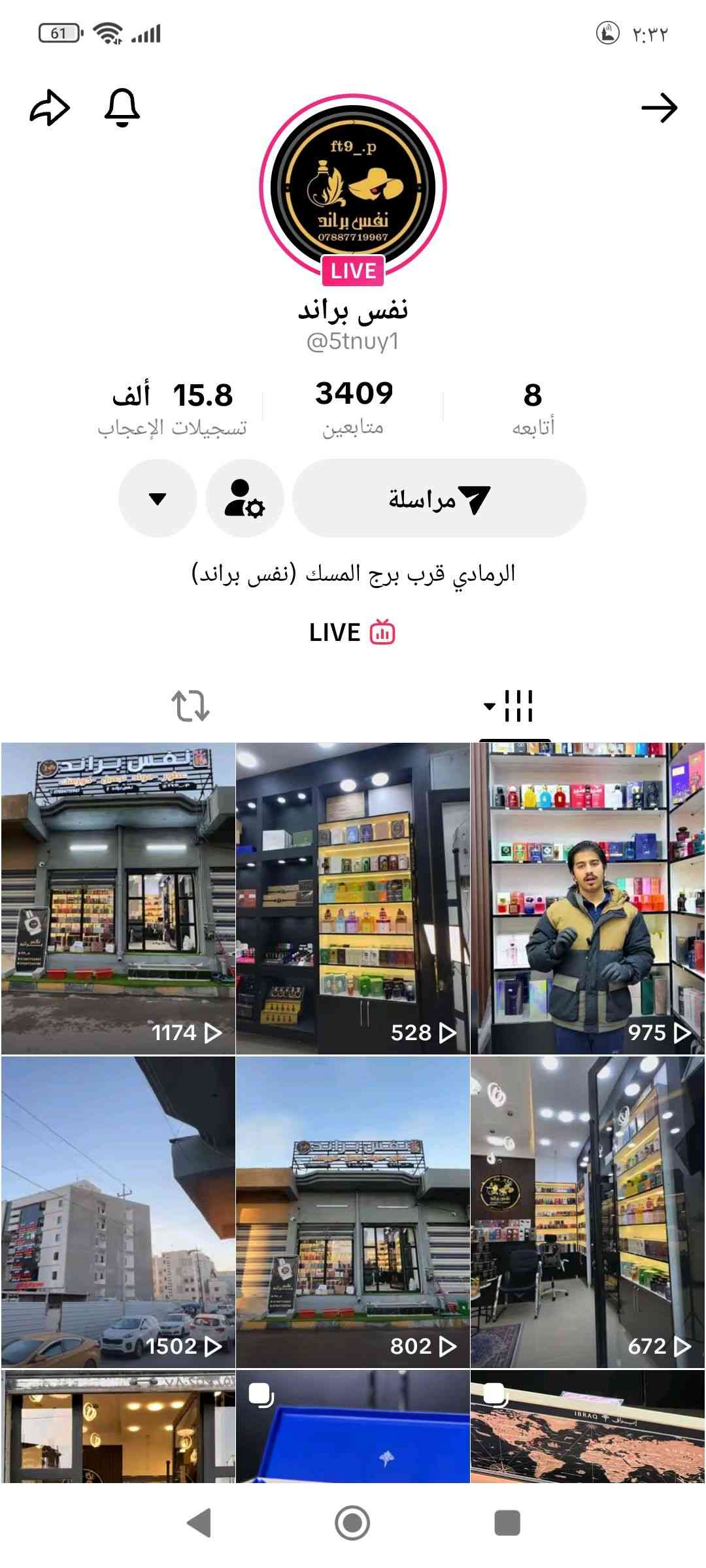Open the 3409 متابعين followers list
Viewport: 706px width, 1568px height.
tap(354, 408)
